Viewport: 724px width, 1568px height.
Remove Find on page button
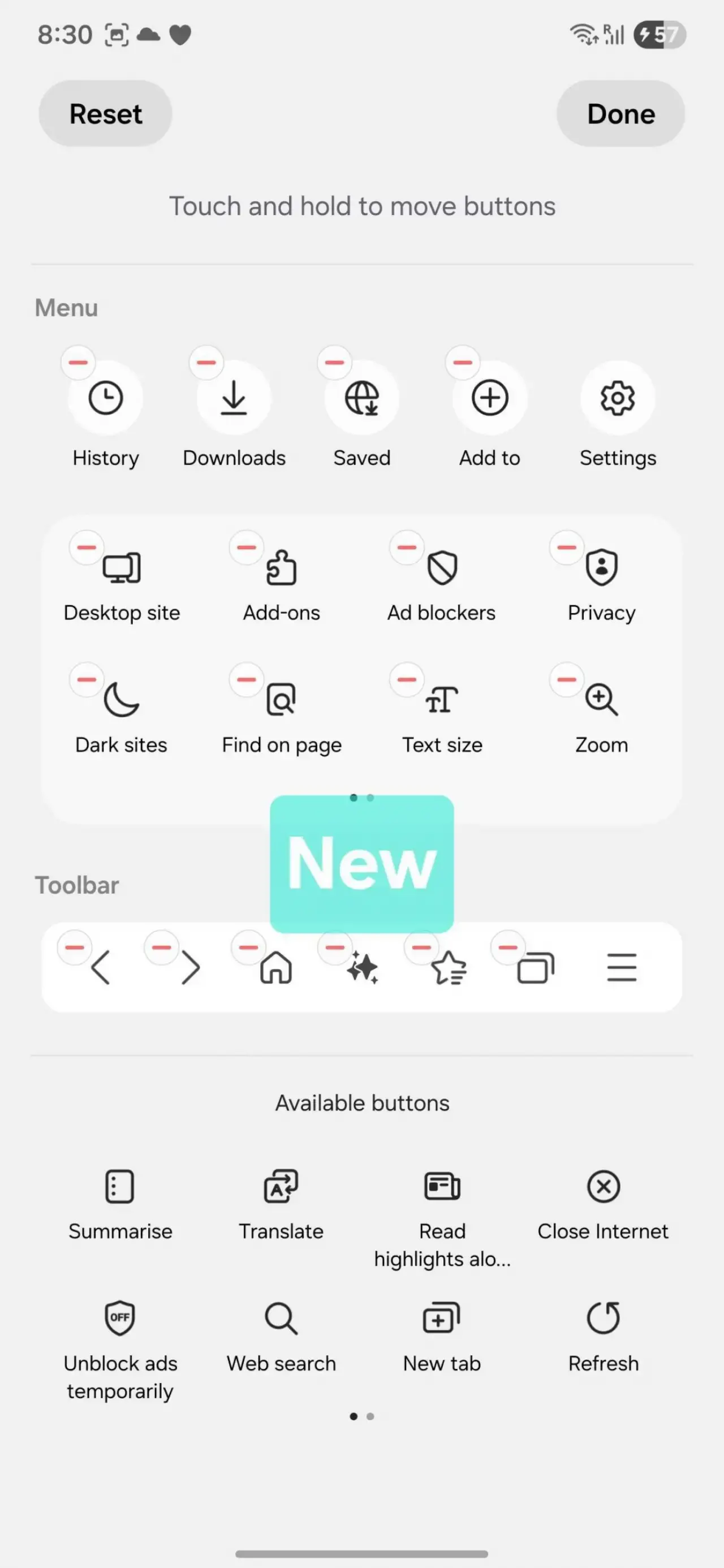coord(246,679)
